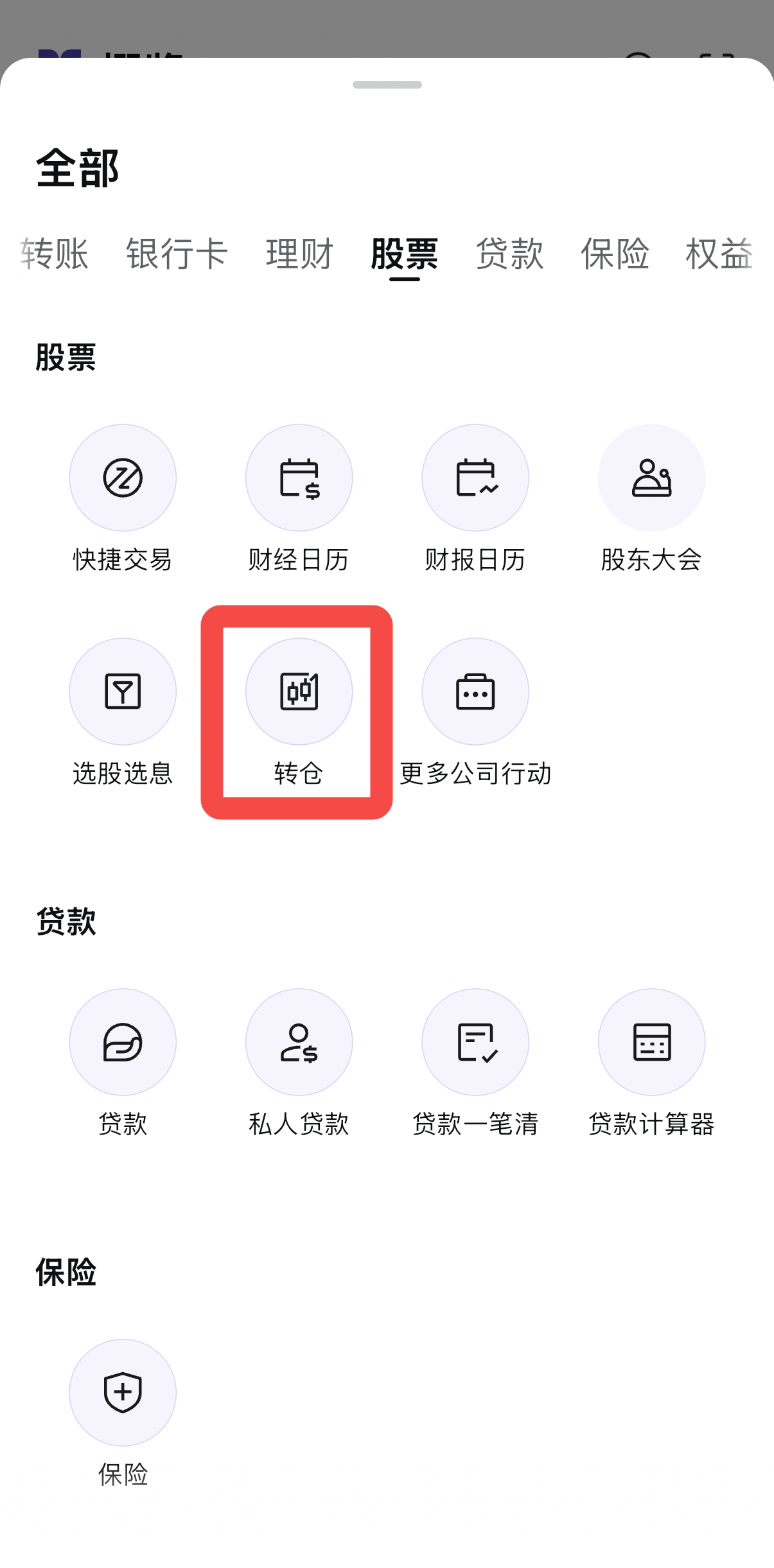View the 财报日历 earnings calendar
Screen dimensions: 774x1568
475,478
